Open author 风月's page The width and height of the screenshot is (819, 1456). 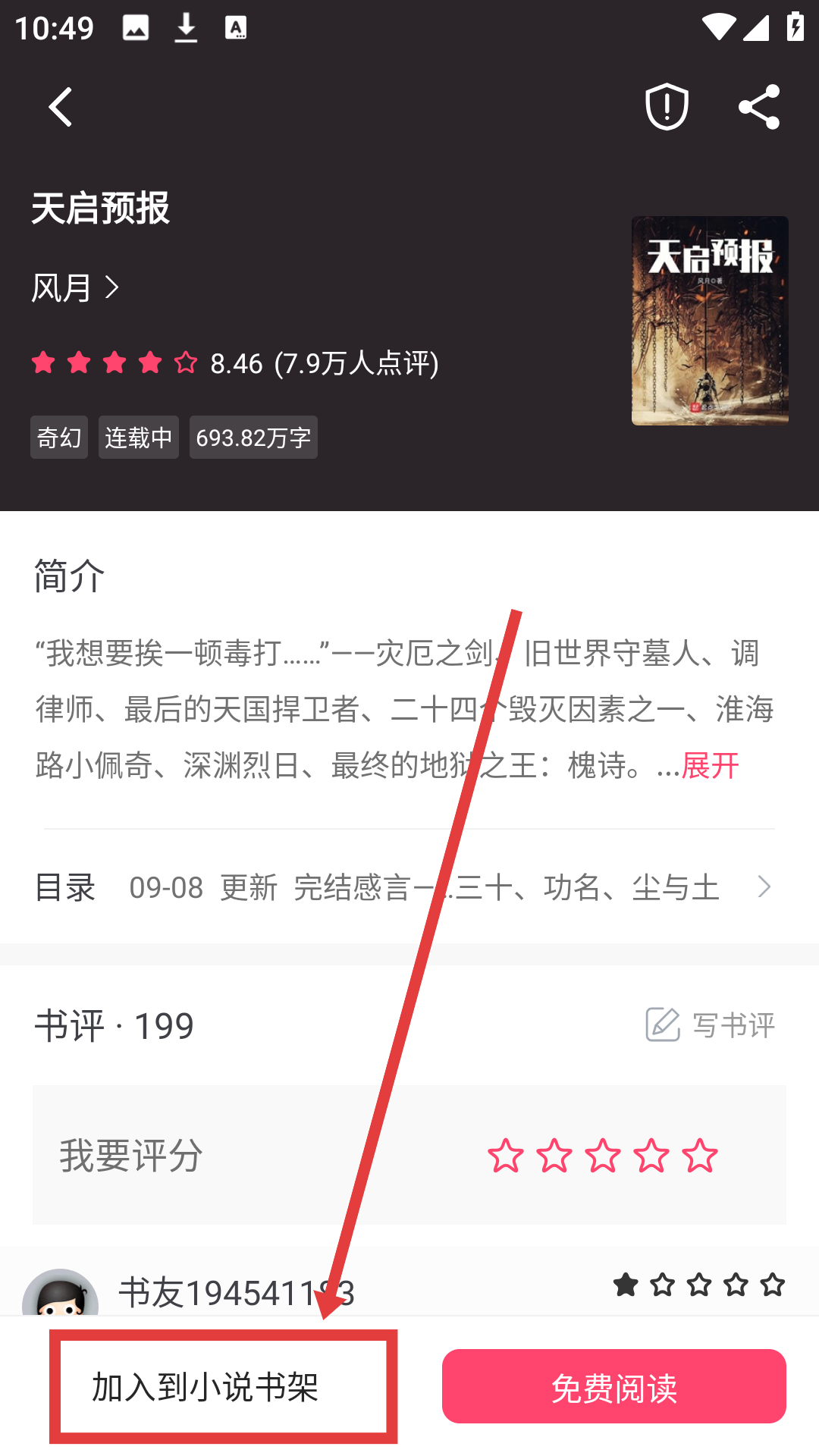pos(75,288)
